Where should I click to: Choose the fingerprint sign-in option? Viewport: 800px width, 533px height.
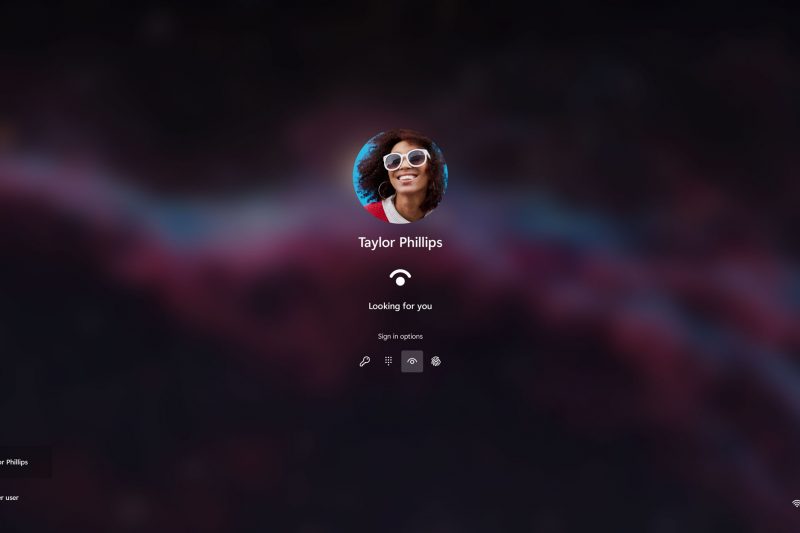(x=436, y=361)
